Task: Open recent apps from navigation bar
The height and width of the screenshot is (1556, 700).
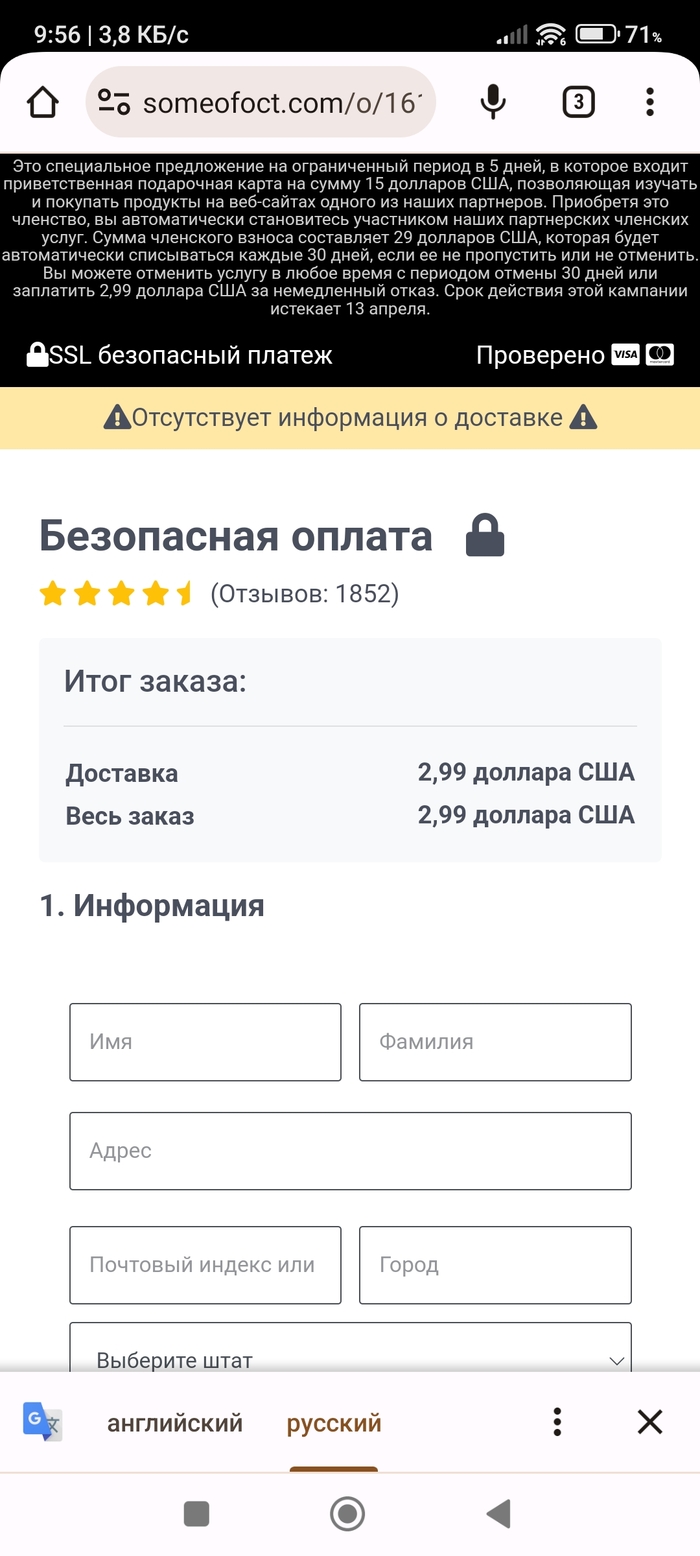Action: pos(197,1514)
